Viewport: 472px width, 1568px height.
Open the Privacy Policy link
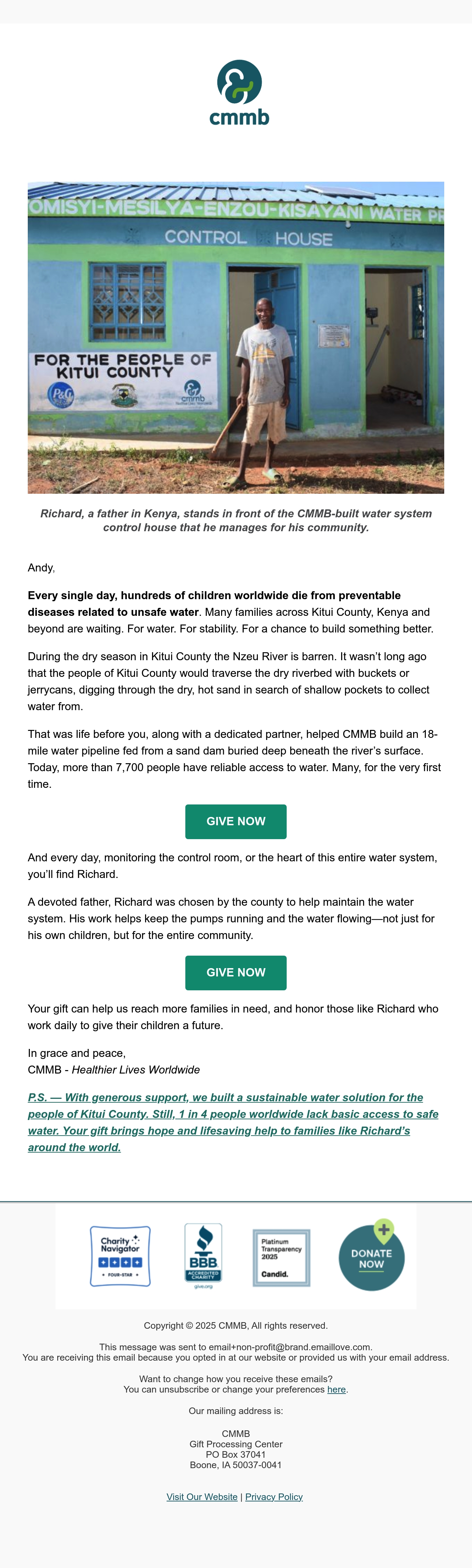pos(274,1496)
